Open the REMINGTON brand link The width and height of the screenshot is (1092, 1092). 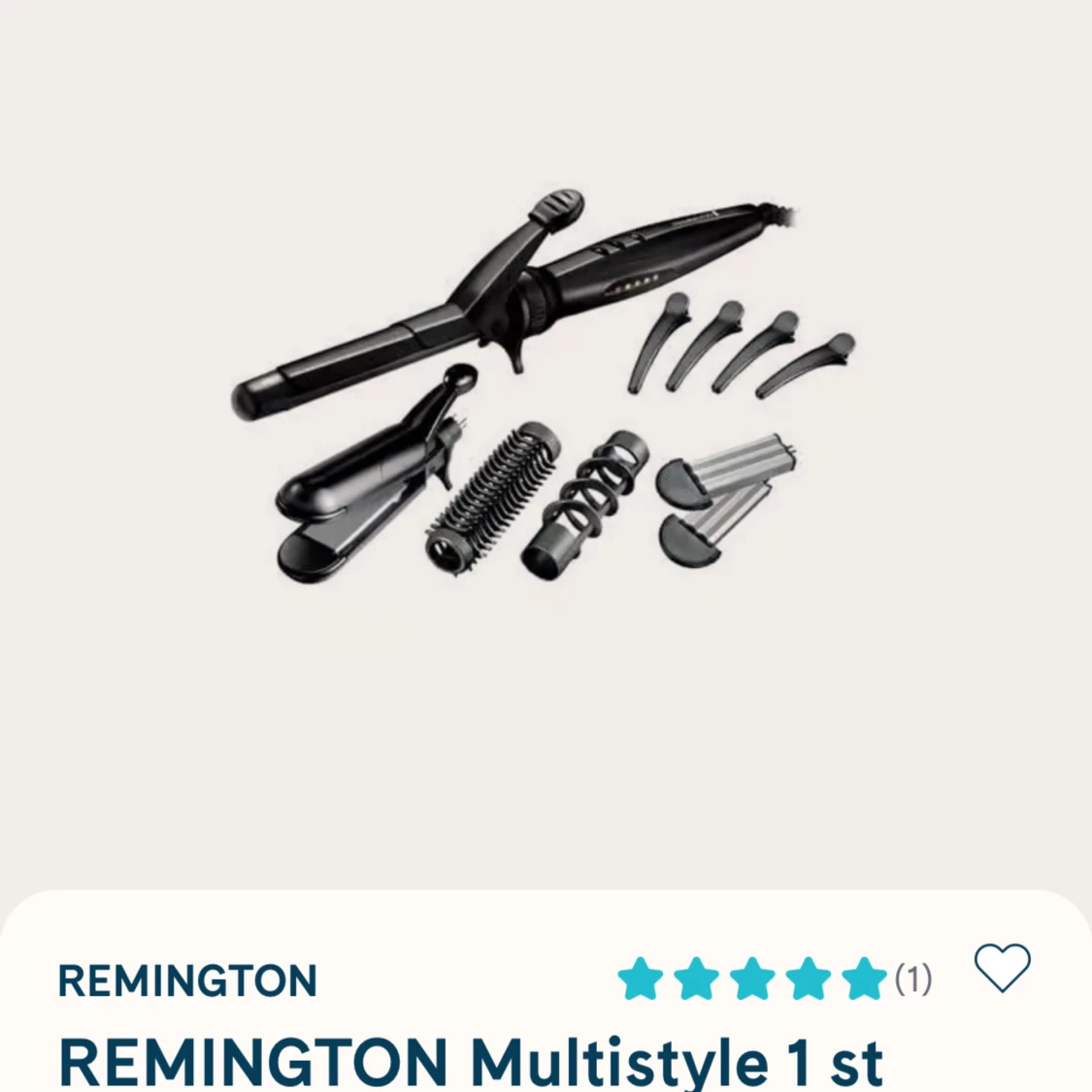[x=187, y=981]
